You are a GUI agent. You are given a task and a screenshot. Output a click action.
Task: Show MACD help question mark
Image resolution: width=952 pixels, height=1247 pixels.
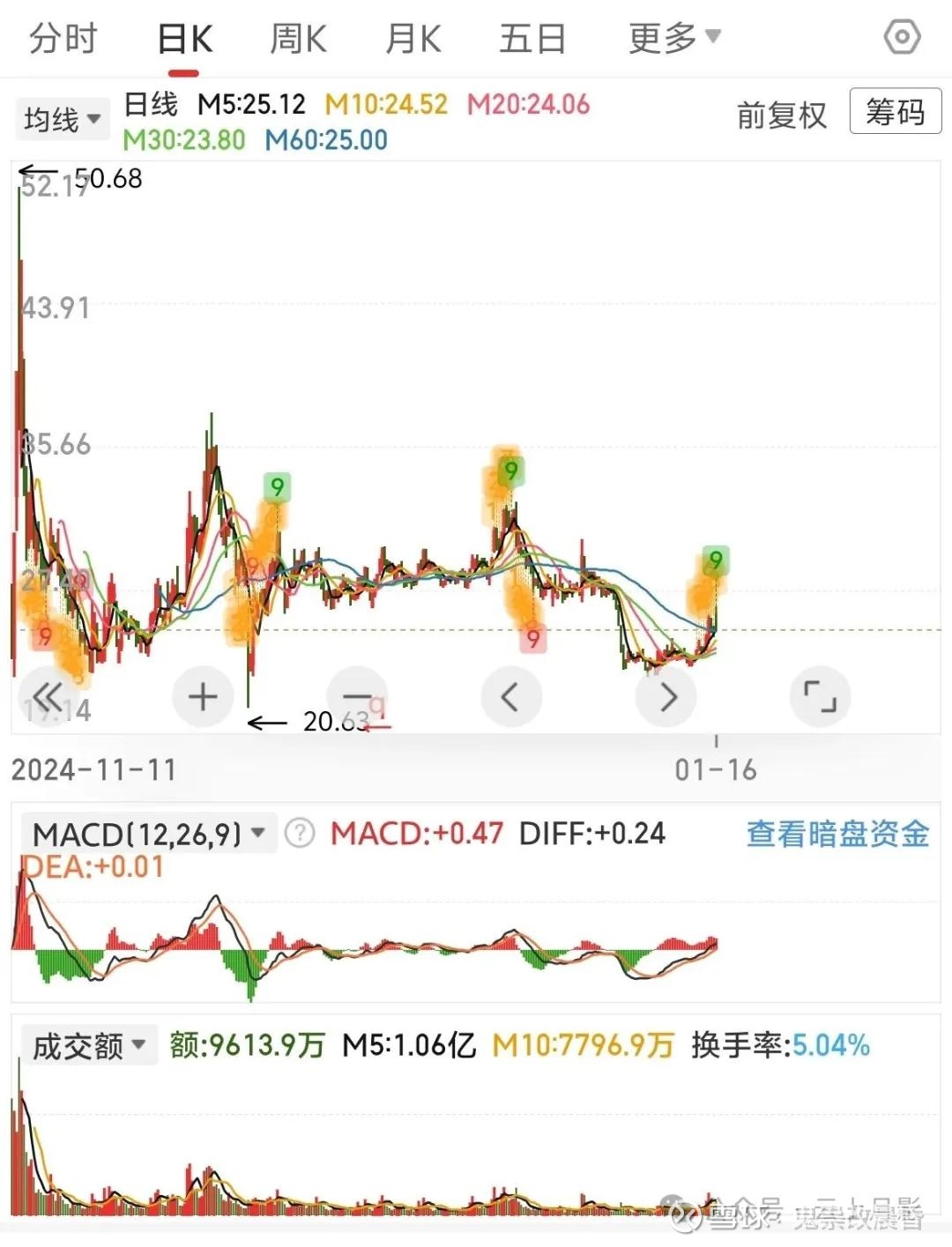(300, 833)
